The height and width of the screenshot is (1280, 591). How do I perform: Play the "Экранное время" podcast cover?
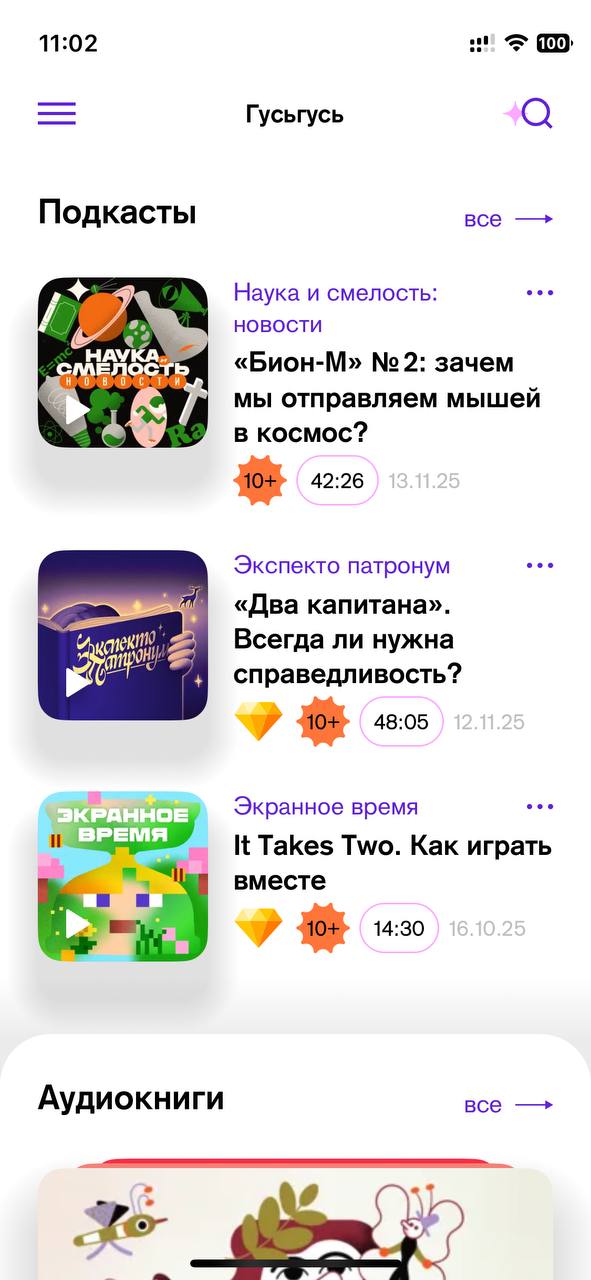123,876
